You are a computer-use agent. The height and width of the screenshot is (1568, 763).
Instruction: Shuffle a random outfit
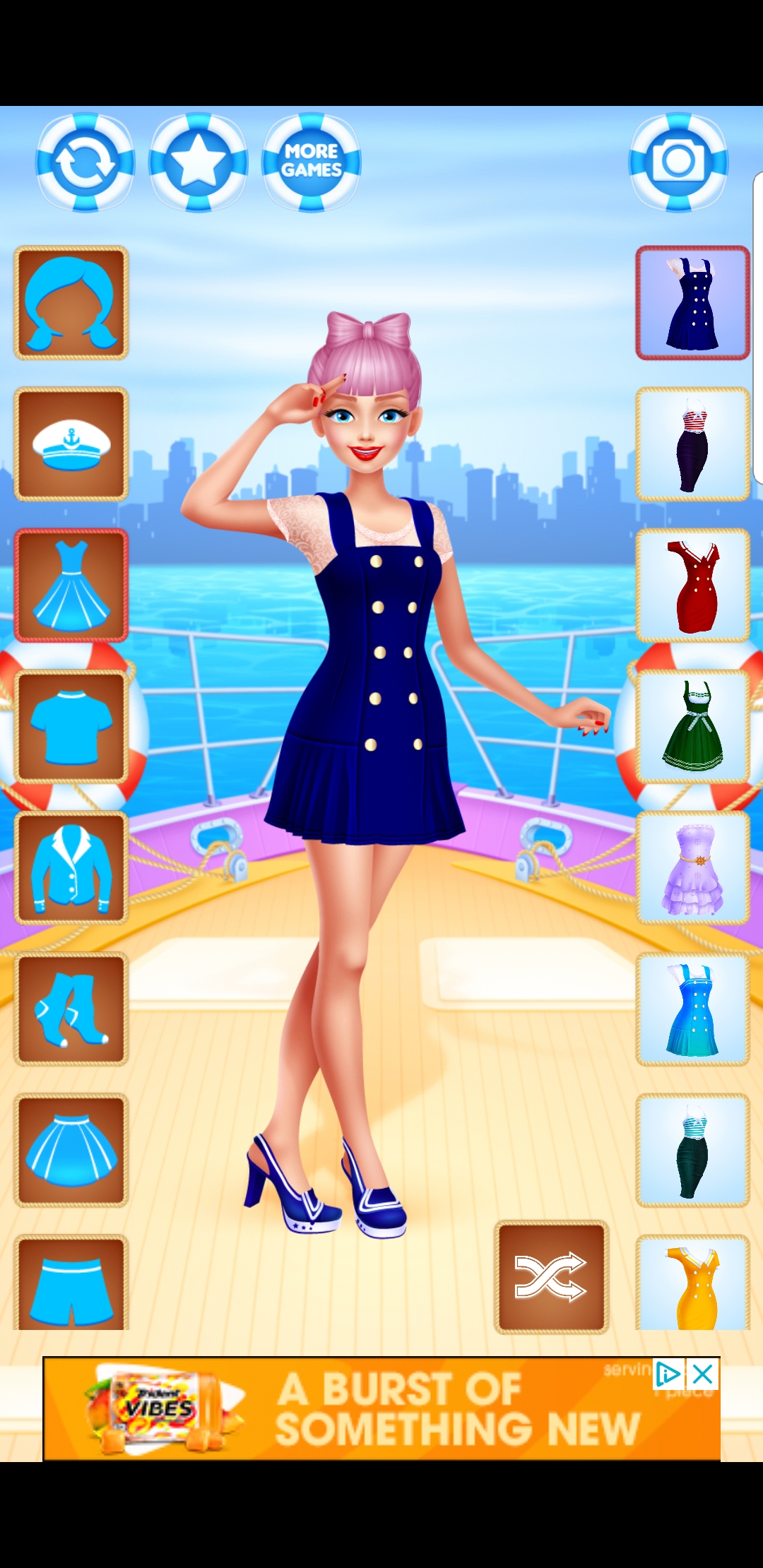pos(551,1277)
